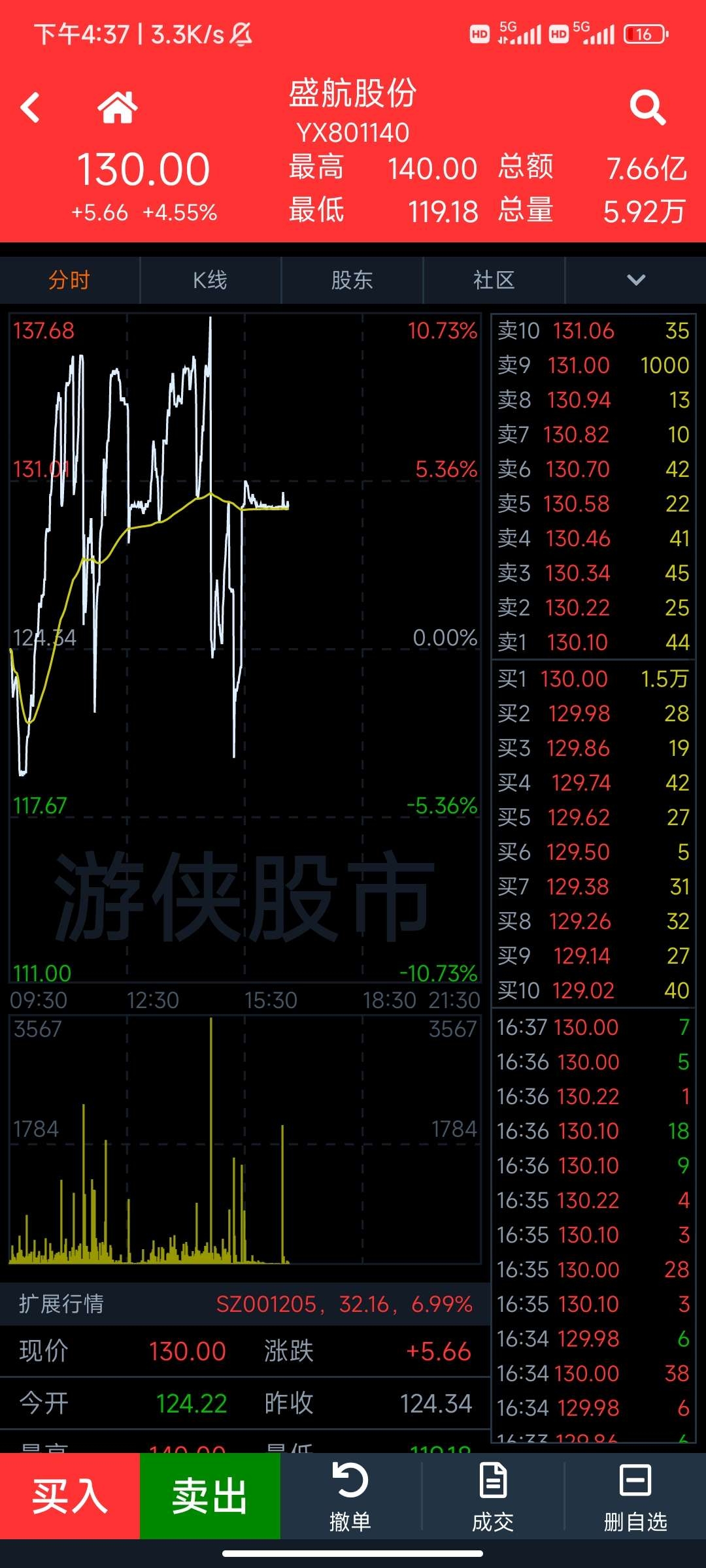Open 扩展行情 SZ001205 link
This screenshot has height=1568, width=706.
point(344,1305)
